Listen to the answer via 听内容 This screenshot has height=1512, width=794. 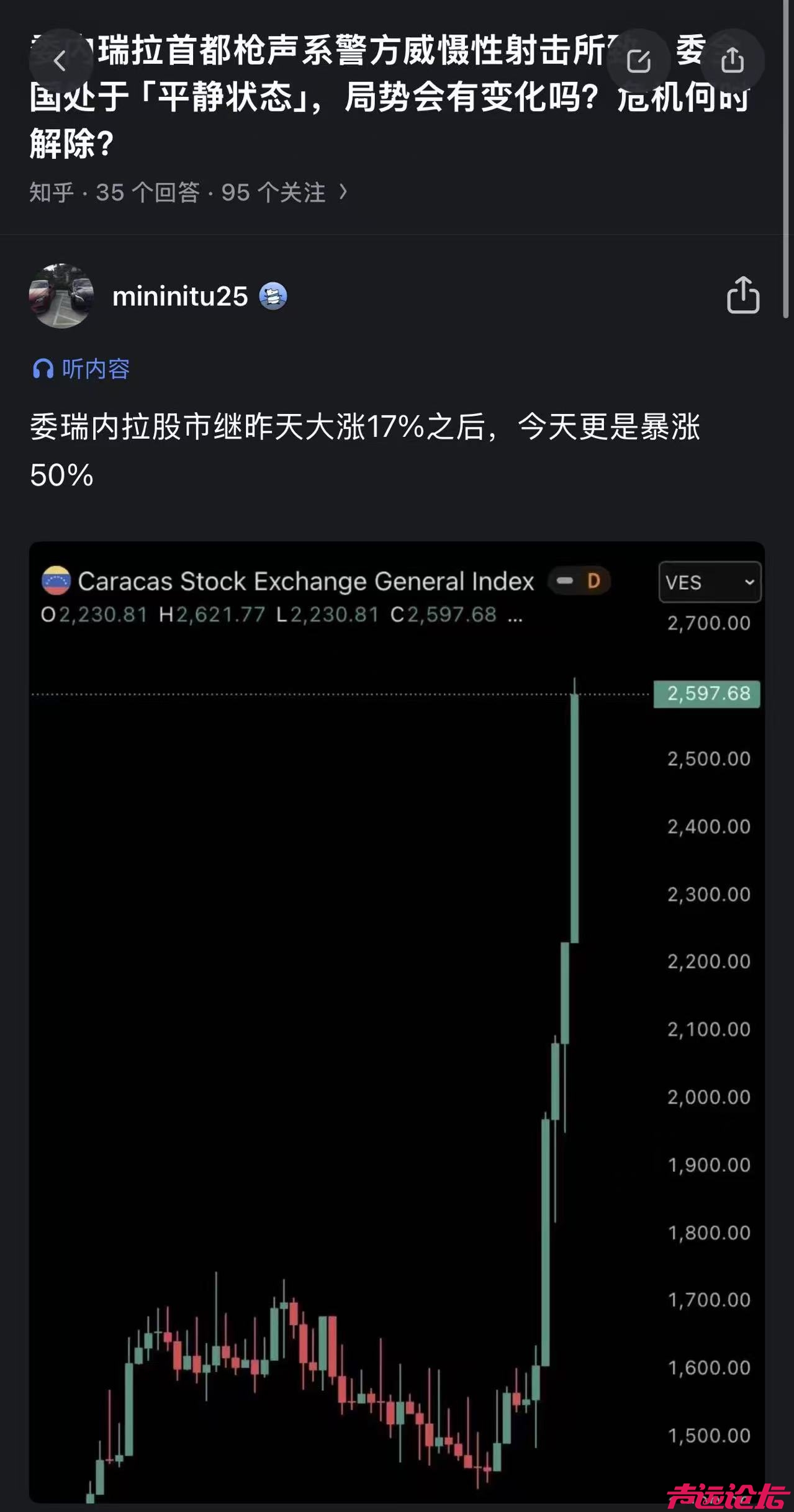81,369
